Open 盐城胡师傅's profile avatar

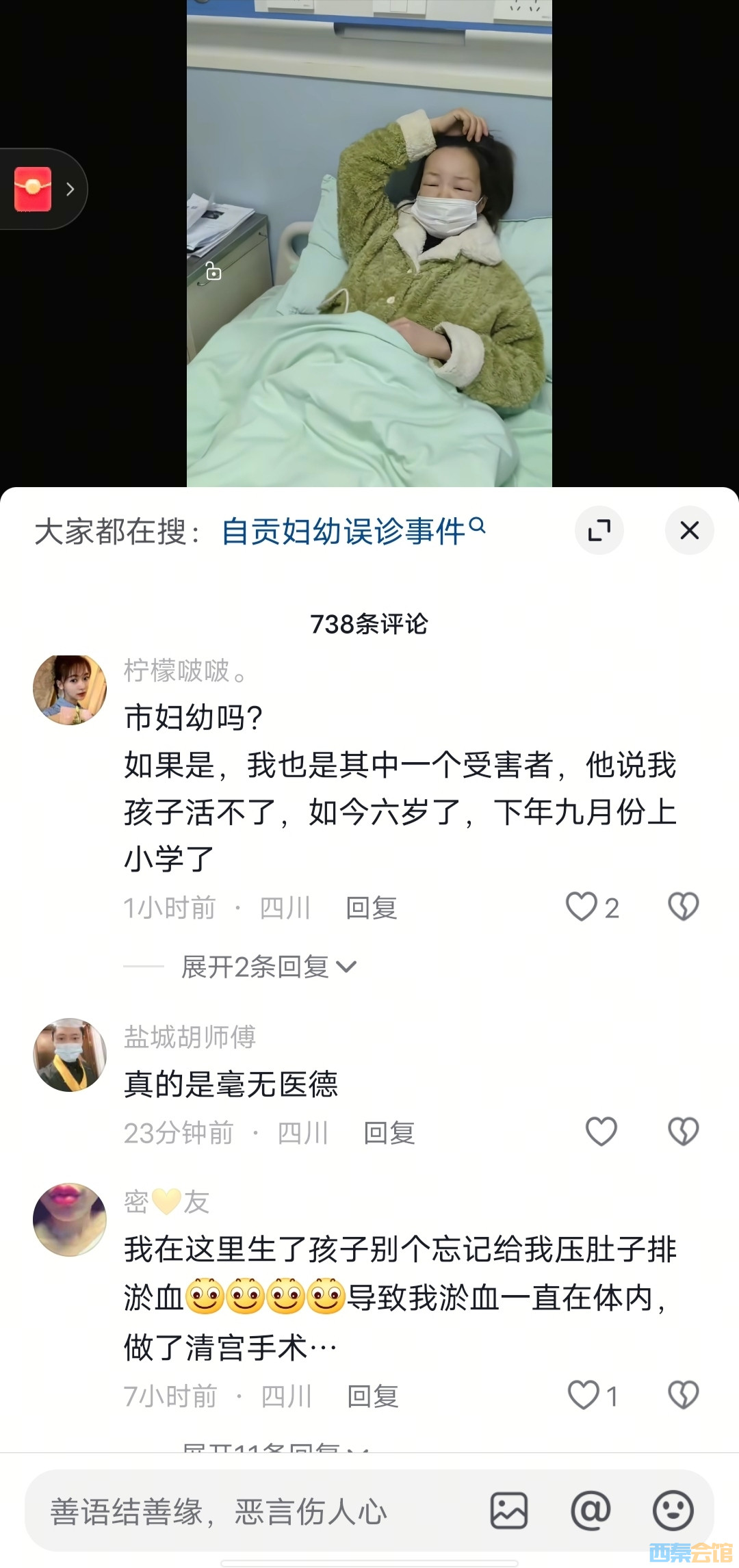(x=70, y=1054)
